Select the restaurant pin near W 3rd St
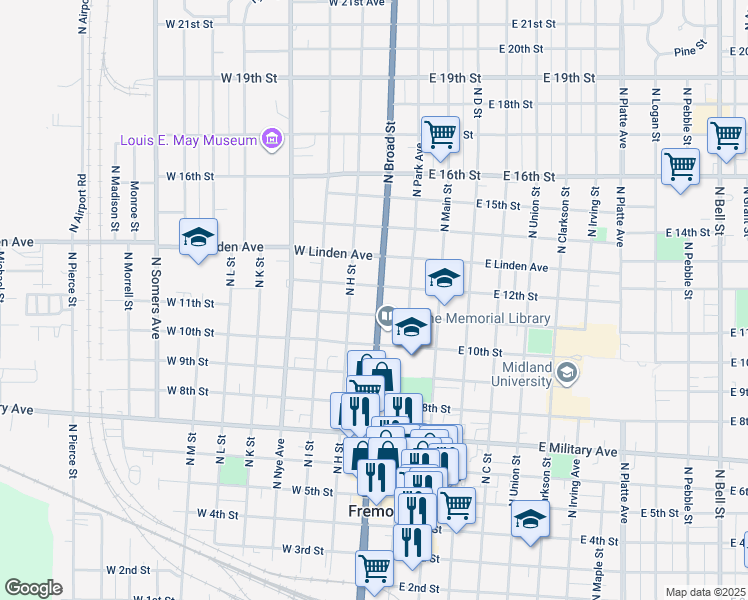This screenshot has height=600, width=748. 412,543
